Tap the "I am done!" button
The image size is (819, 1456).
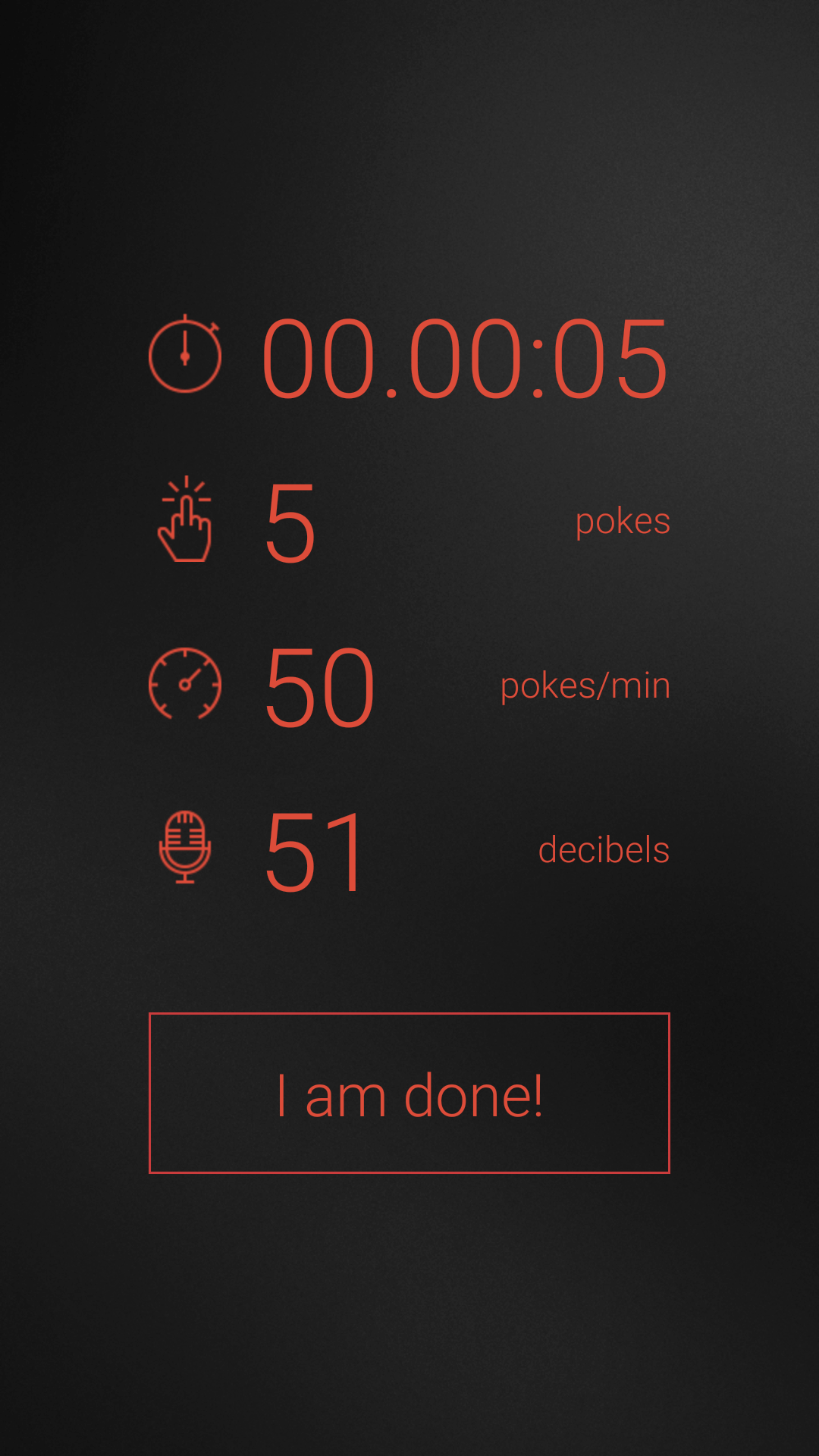(409, 1093)
